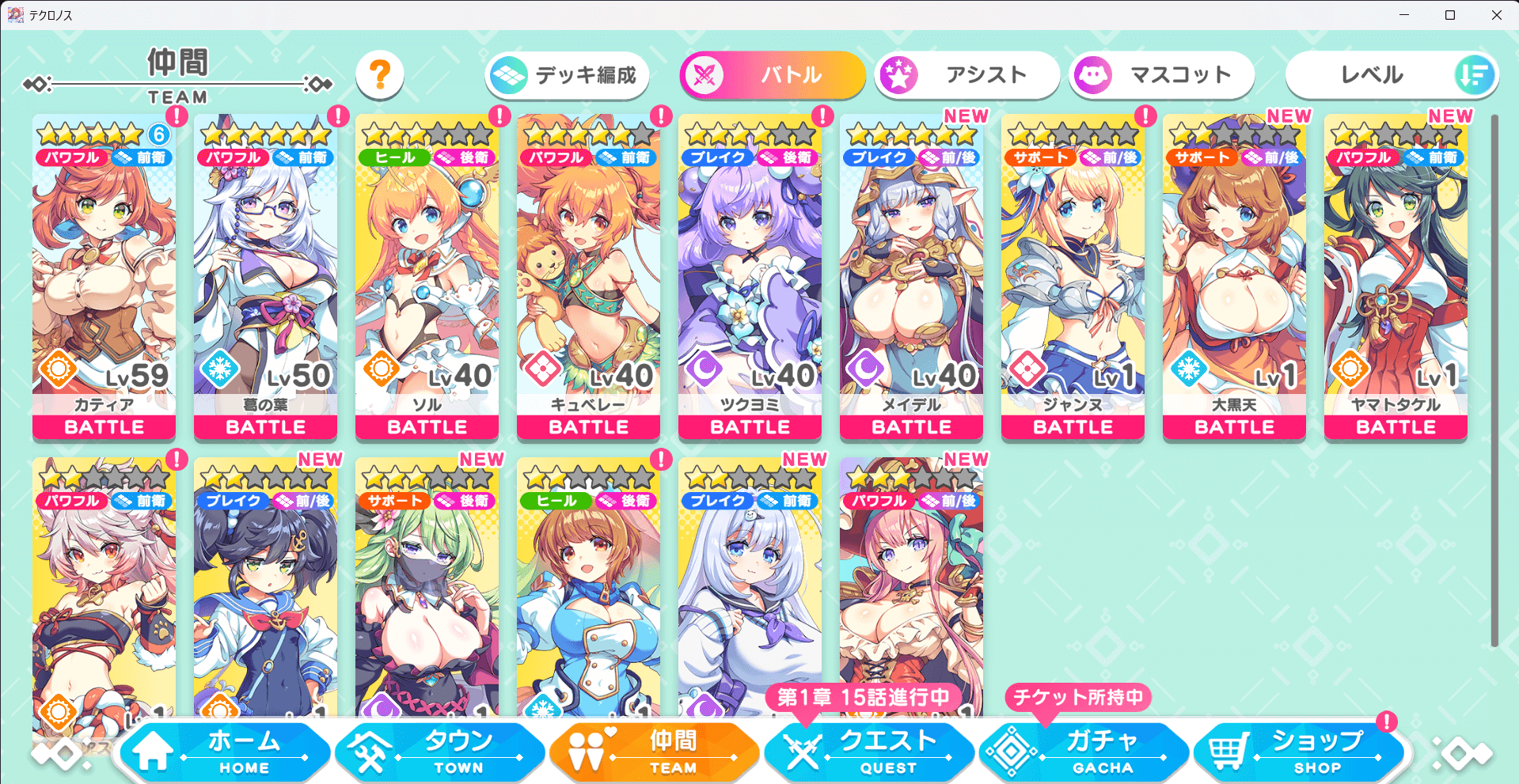This screenshot has height=784, width=1519.
Task: Switch to the バトル tab
Action: coord(772,75)
